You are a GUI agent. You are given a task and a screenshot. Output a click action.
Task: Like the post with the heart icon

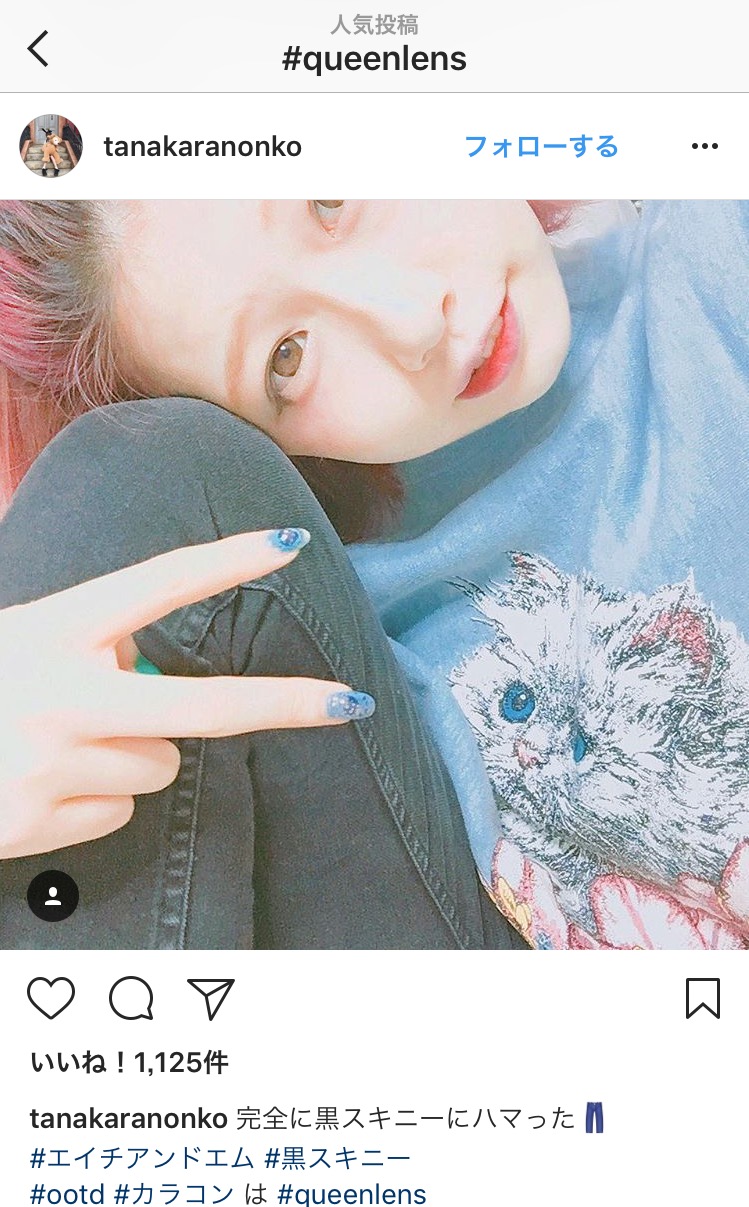click(x=50, y=997)
